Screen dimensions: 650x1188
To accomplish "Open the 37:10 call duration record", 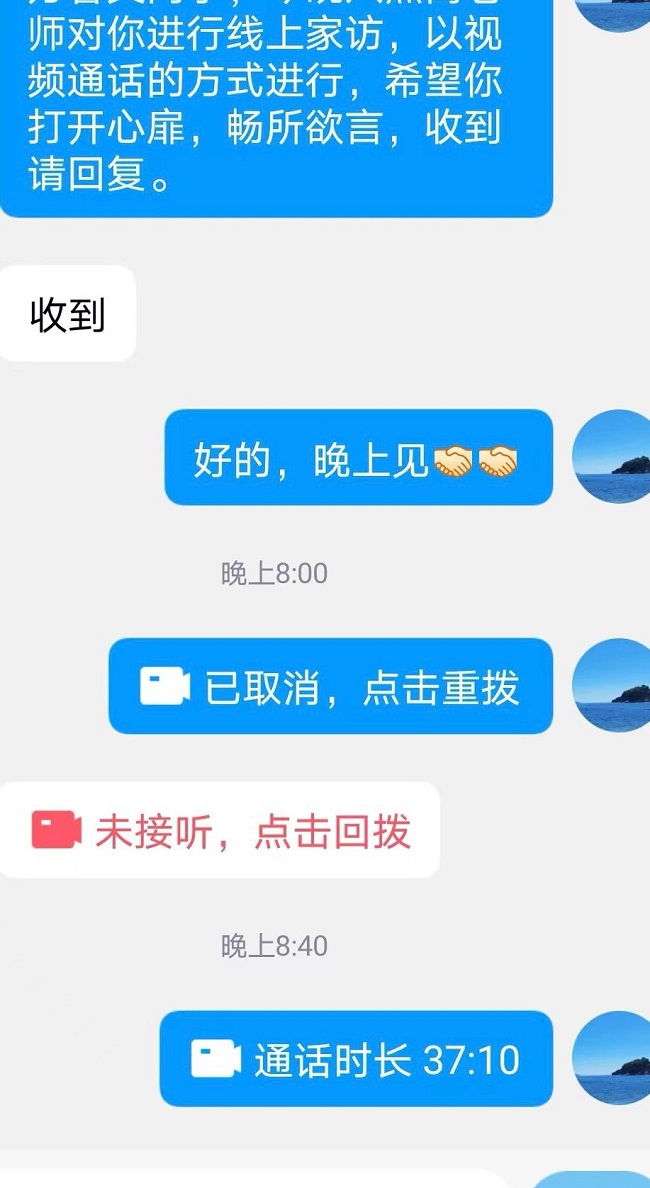I will [356, 1058].
